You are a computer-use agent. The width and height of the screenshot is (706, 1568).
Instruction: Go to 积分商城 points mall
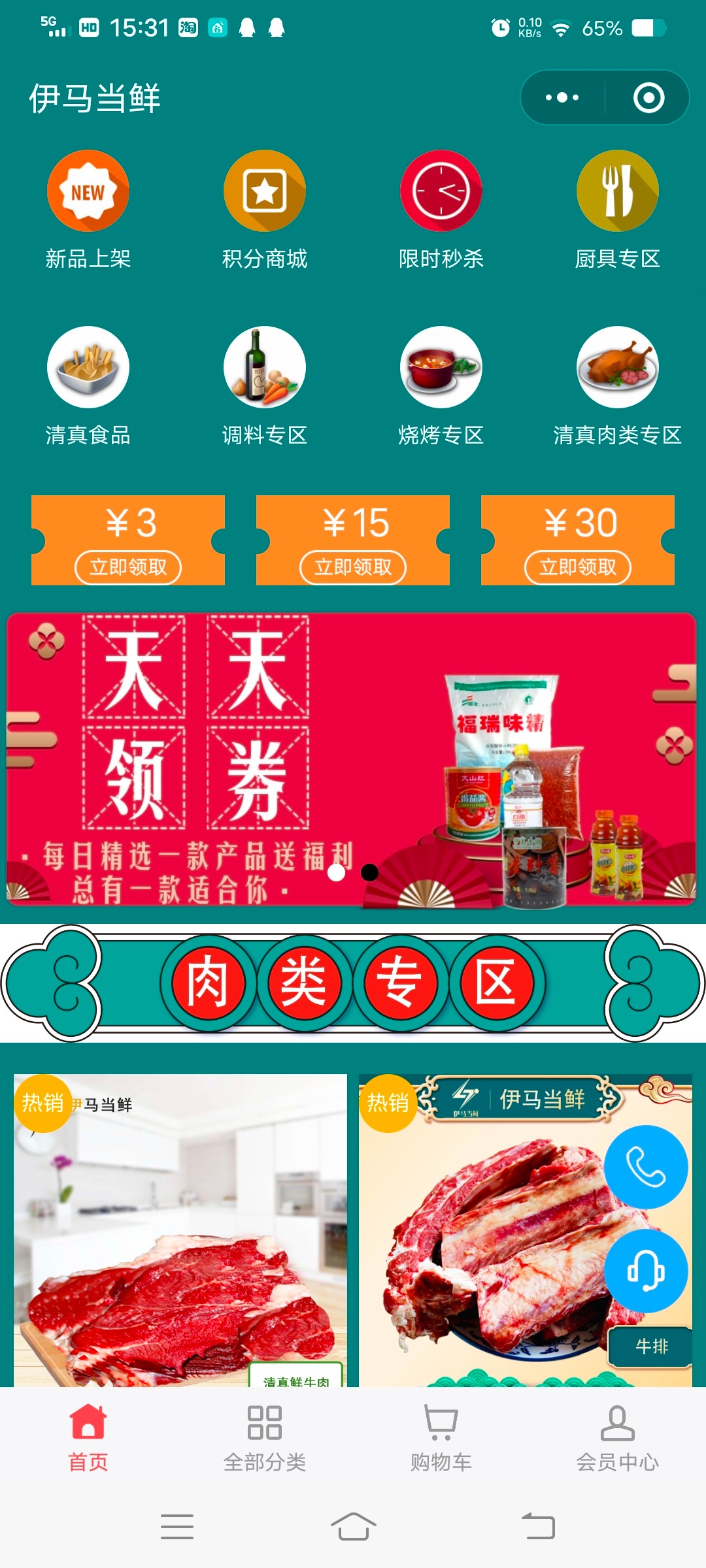[265, 210]
